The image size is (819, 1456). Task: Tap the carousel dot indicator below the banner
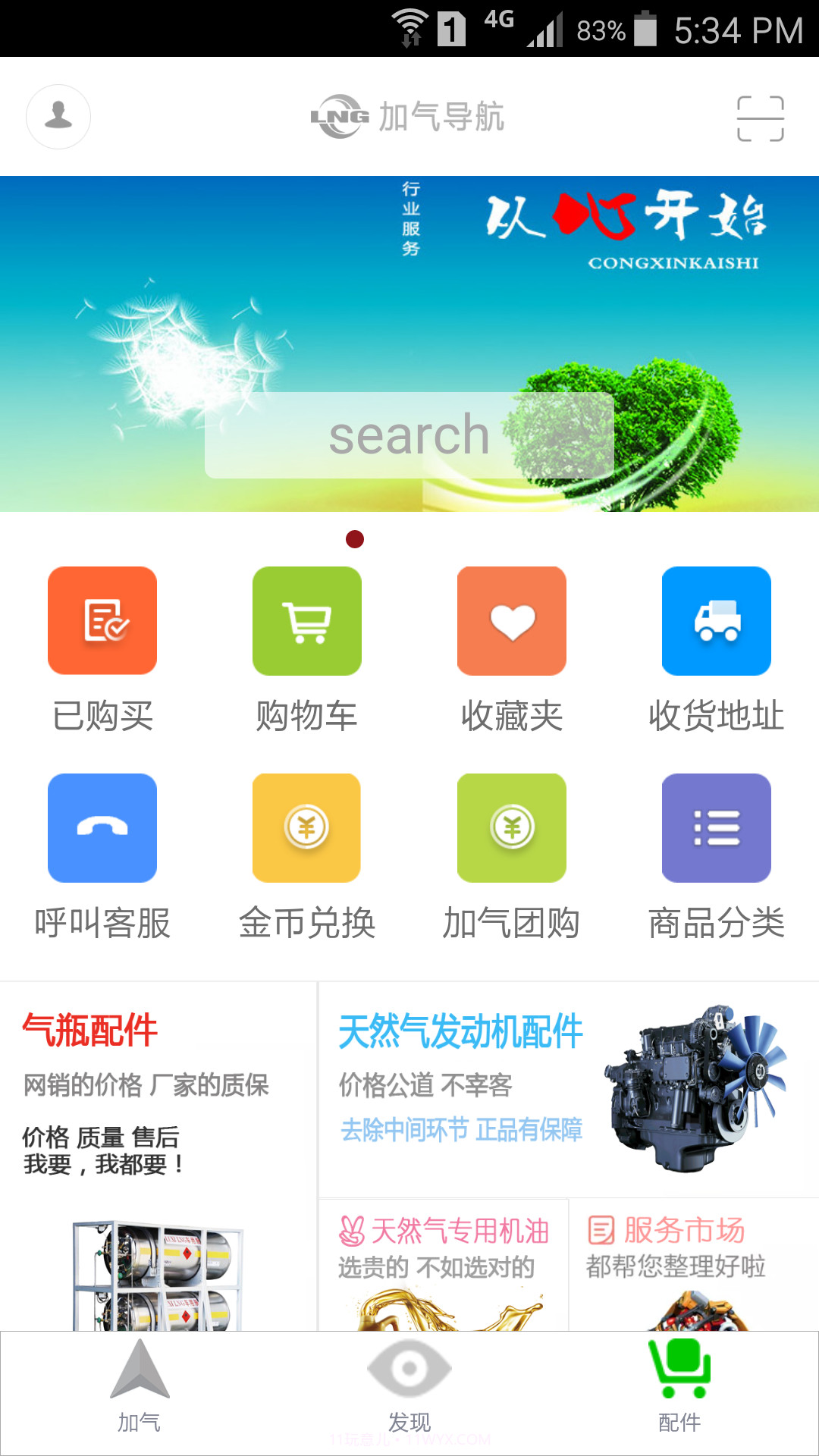coord(355,540)
